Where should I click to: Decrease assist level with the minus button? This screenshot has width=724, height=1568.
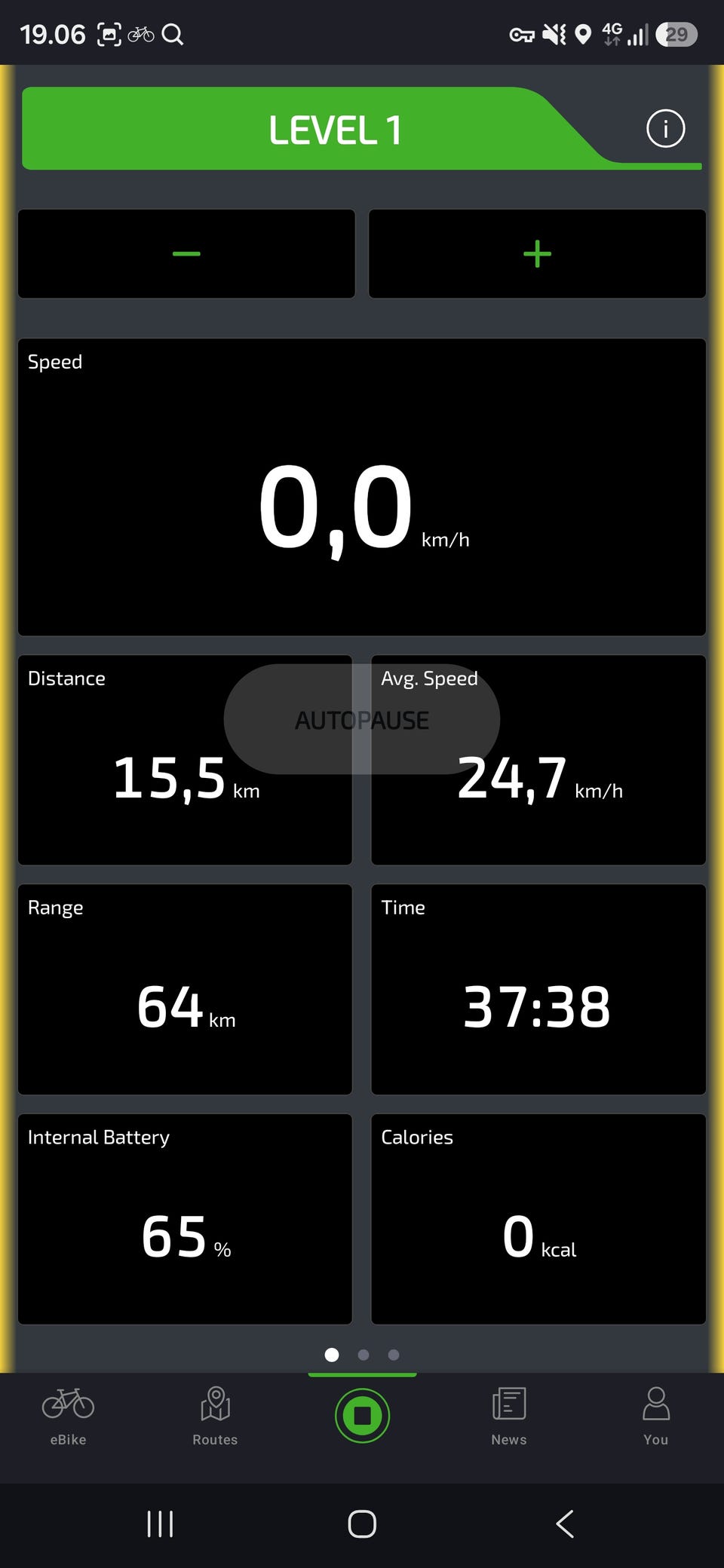[186, 254]
